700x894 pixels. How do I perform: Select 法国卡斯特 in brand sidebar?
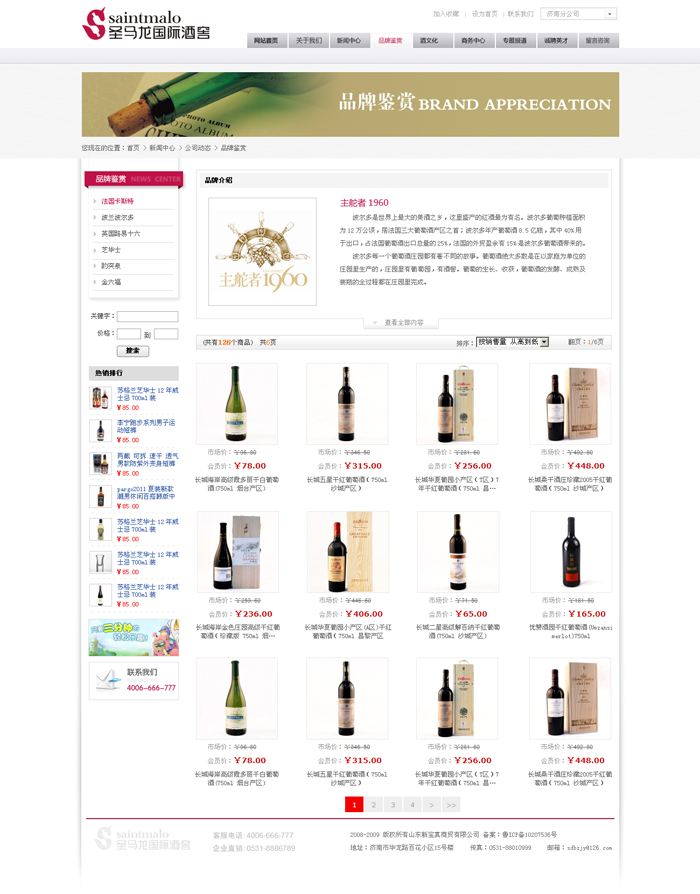click(x=117, y=201)
